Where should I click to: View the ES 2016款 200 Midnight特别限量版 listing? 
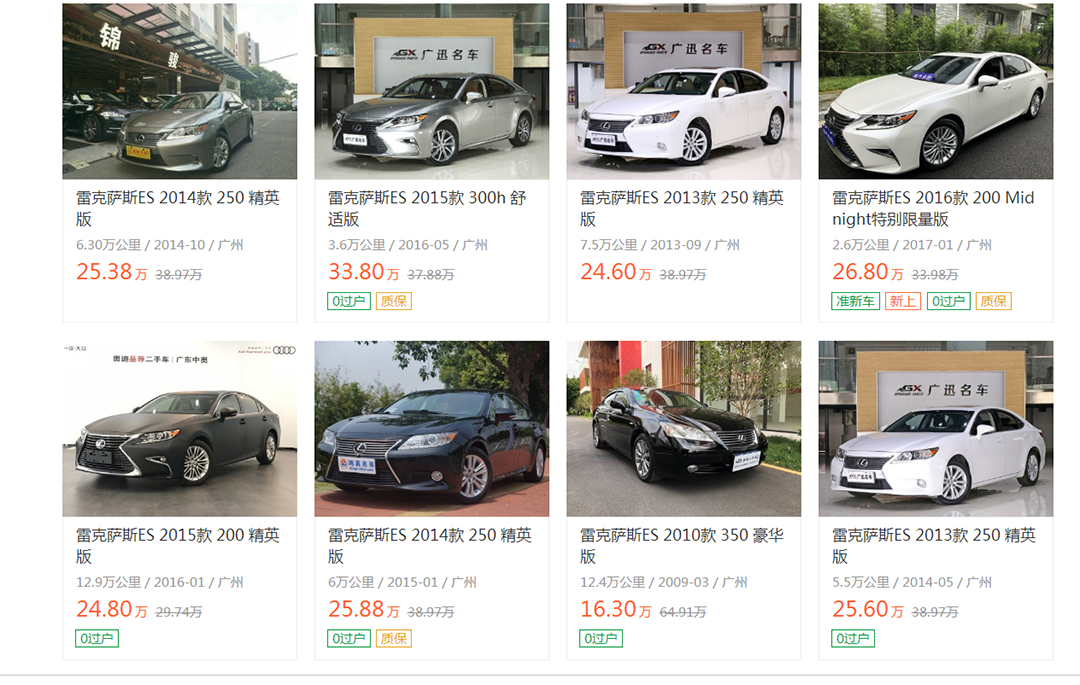(935, 208)
